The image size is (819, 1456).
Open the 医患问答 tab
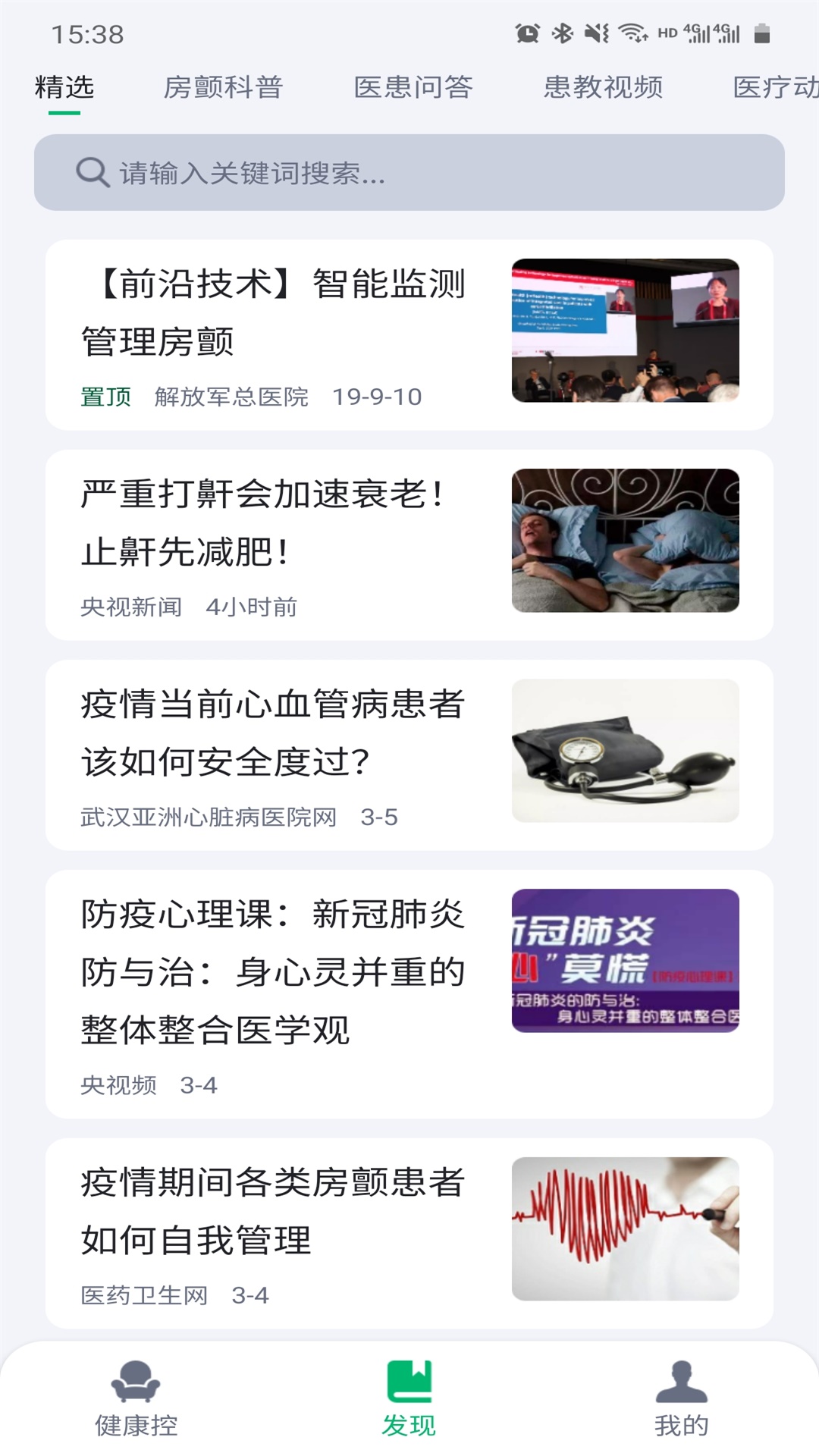coord(415,87)
